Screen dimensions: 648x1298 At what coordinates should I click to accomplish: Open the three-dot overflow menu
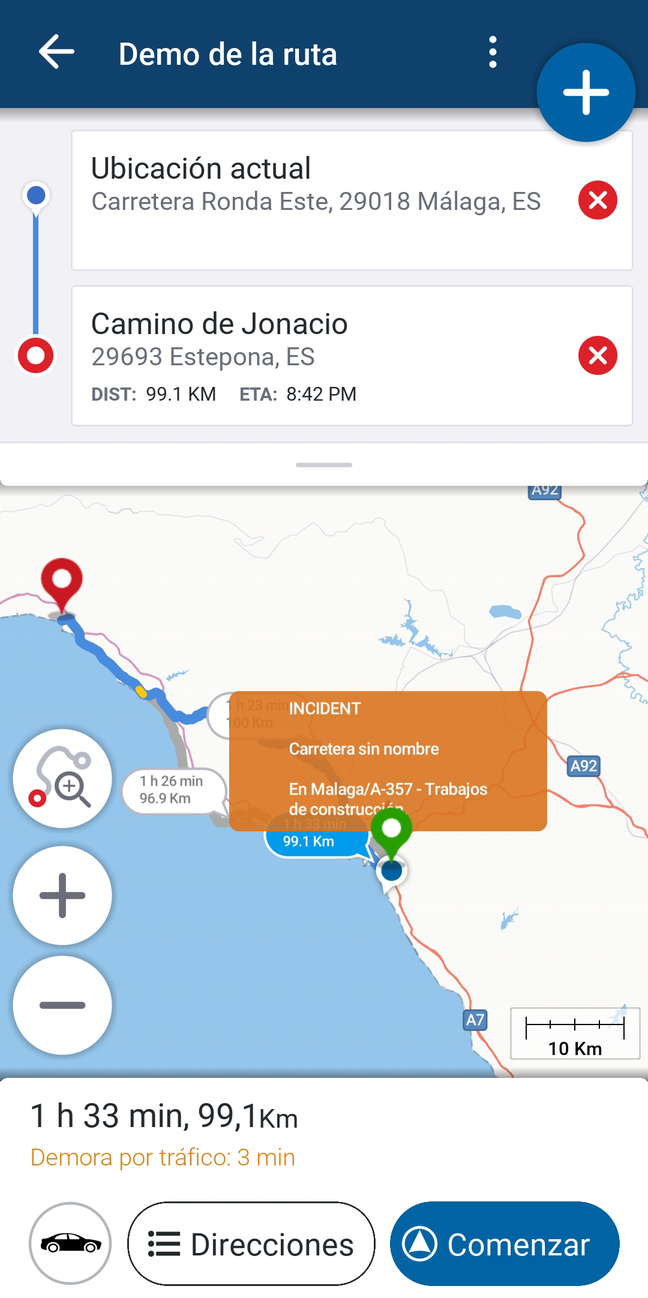pyautogui.click(x=492, y=52)
